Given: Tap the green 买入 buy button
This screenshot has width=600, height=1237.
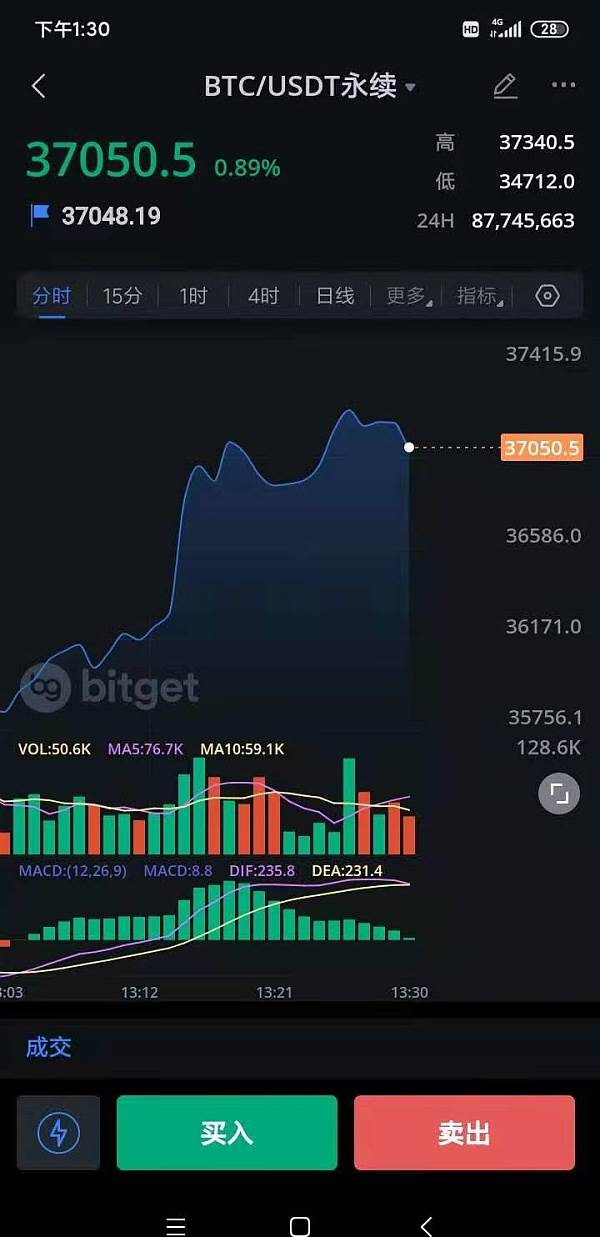Looking at the screenshot, I should pos(227,1133).
